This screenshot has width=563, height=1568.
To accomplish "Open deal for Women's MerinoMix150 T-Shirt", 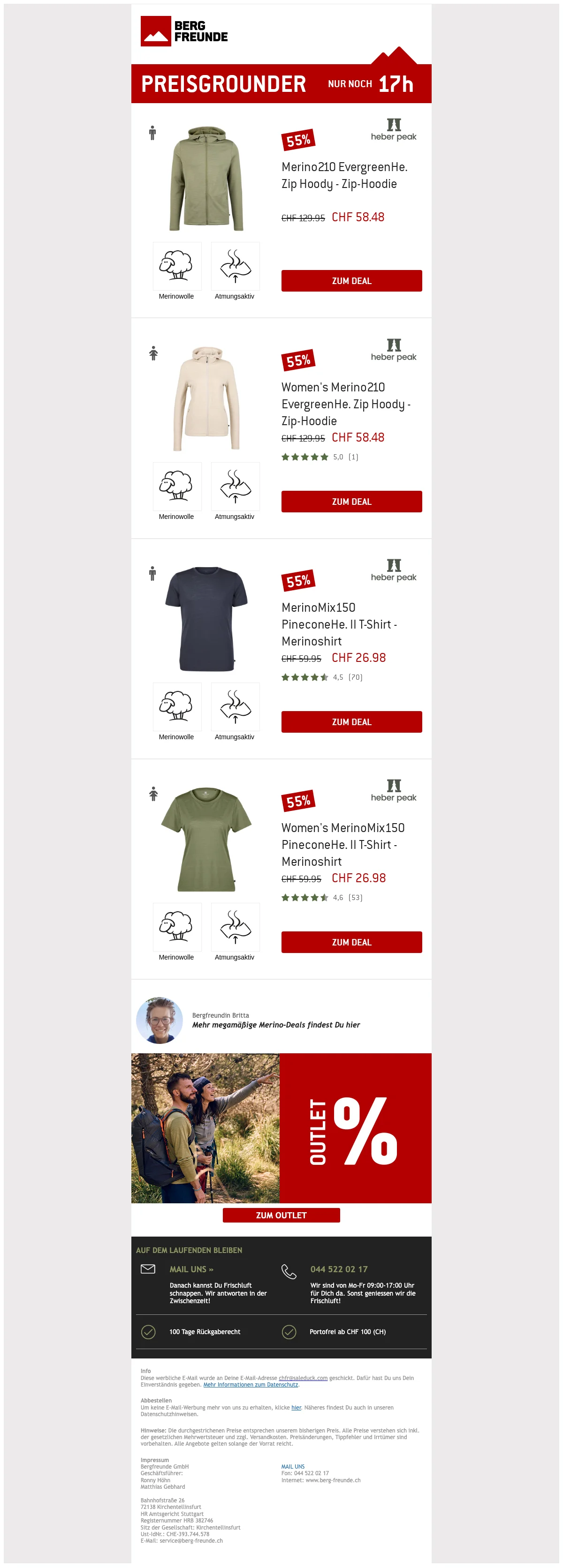I will (x=351, y=942).
